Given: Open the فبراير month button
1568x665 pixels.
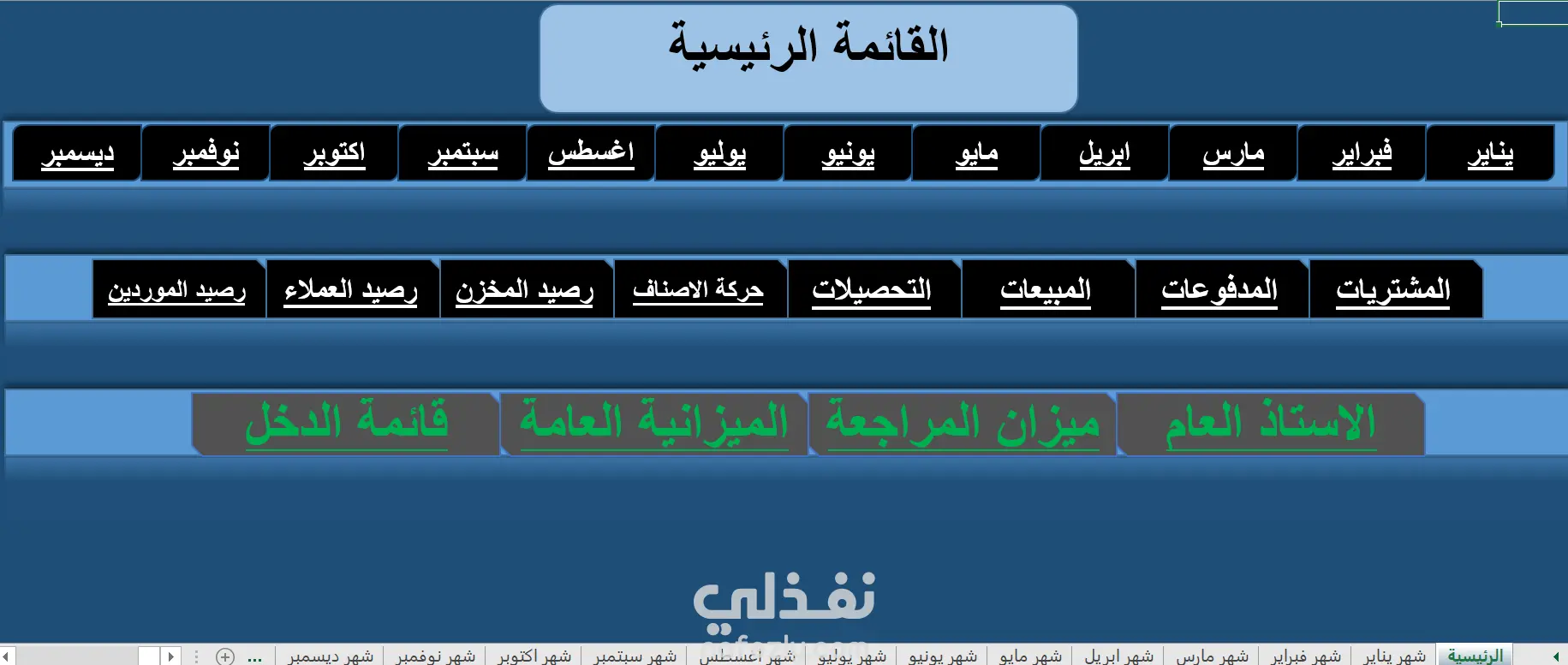Looking at the screenshot, I should pyautogui.click(x=1362, y=153).
